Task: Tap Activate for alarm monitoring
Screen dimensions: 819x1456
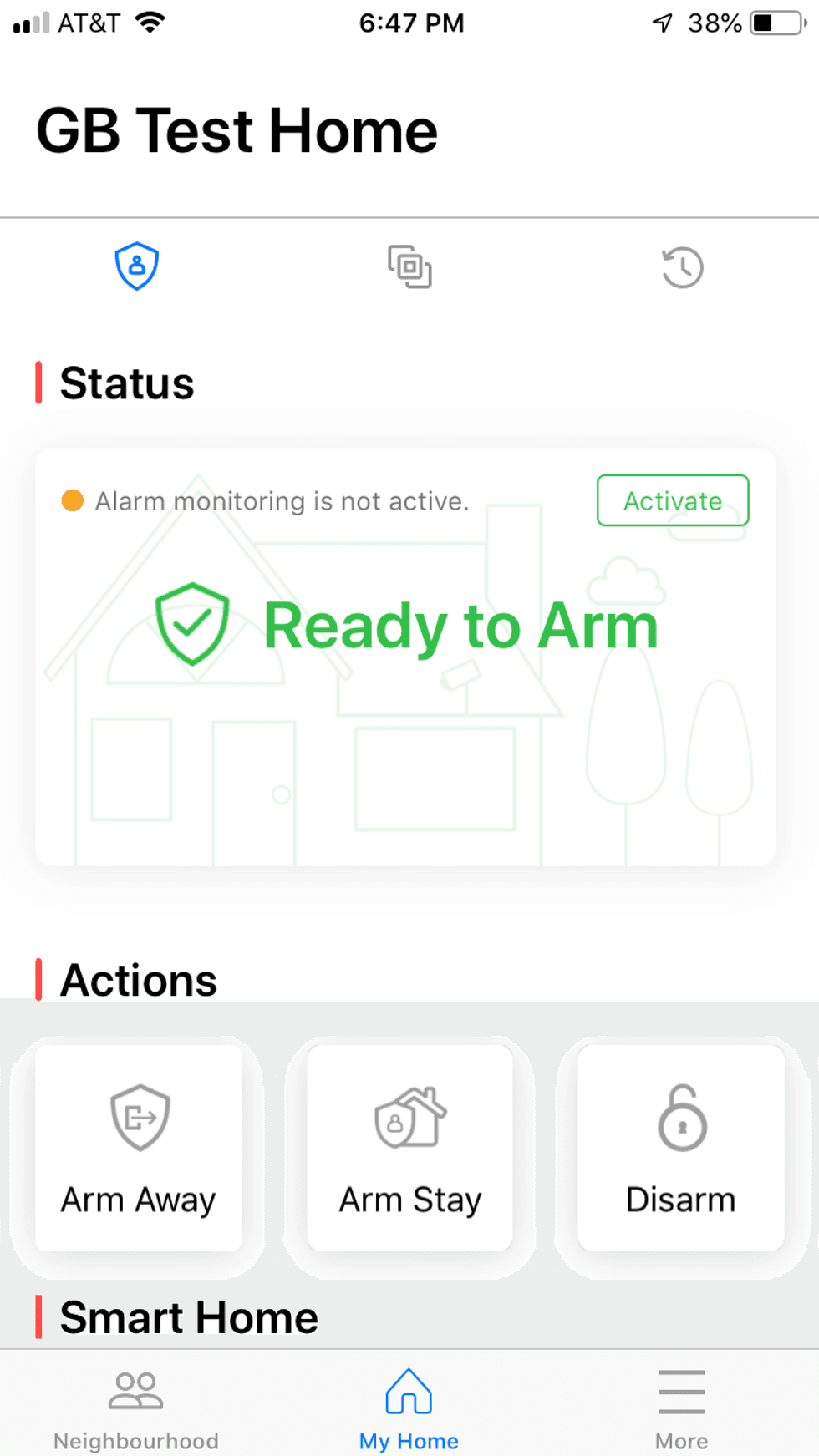Action: (673, 500)
